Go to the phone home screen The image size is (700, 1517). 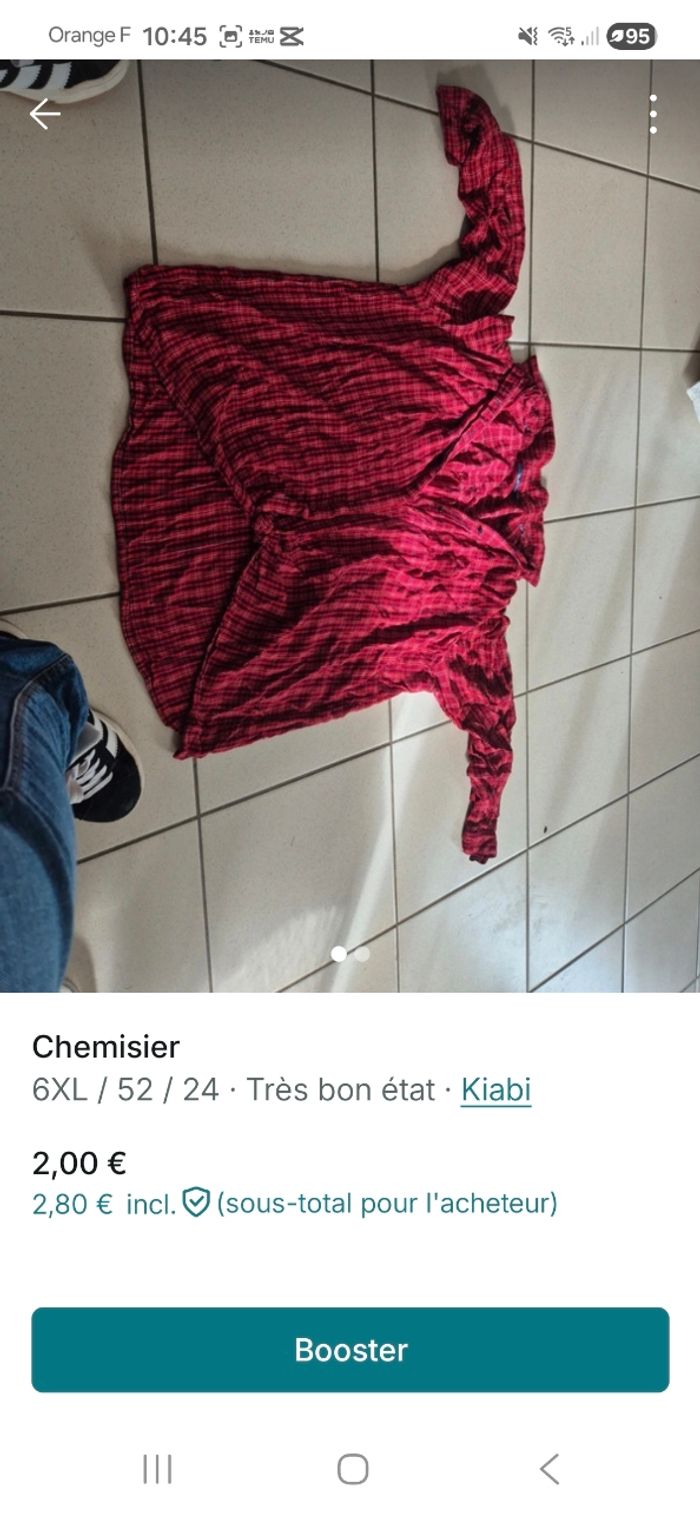(x=352, y=1469)
